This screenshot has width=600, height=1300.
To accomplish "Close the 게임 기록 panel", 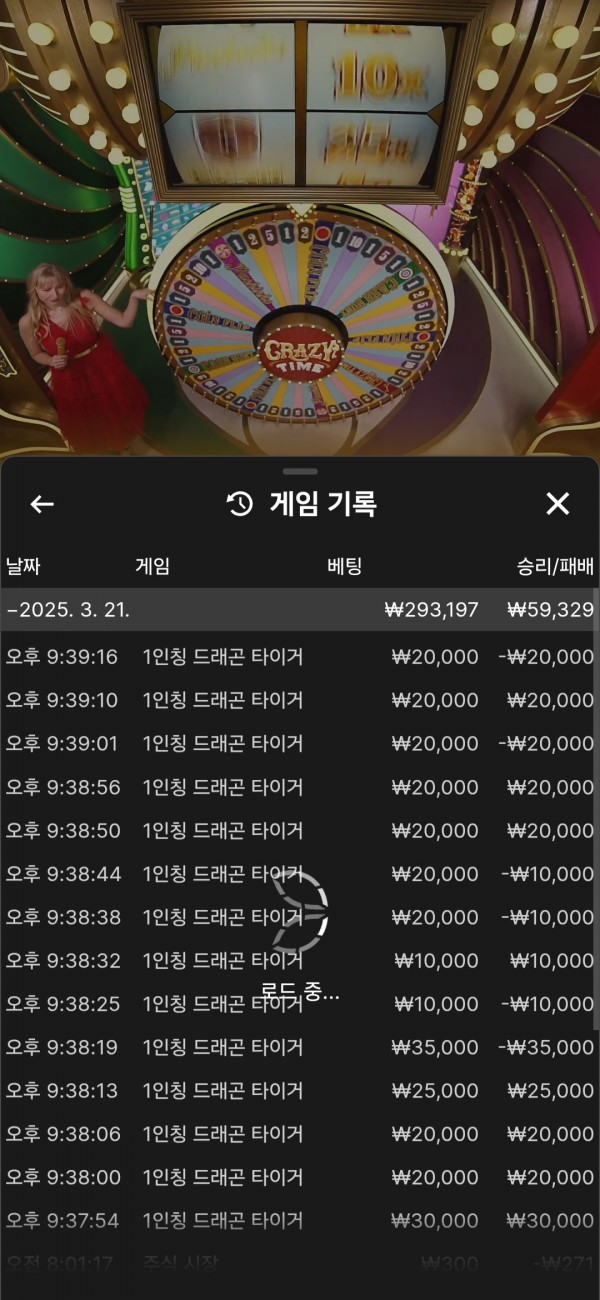I will pyautogui.click(x=557, y=504).
